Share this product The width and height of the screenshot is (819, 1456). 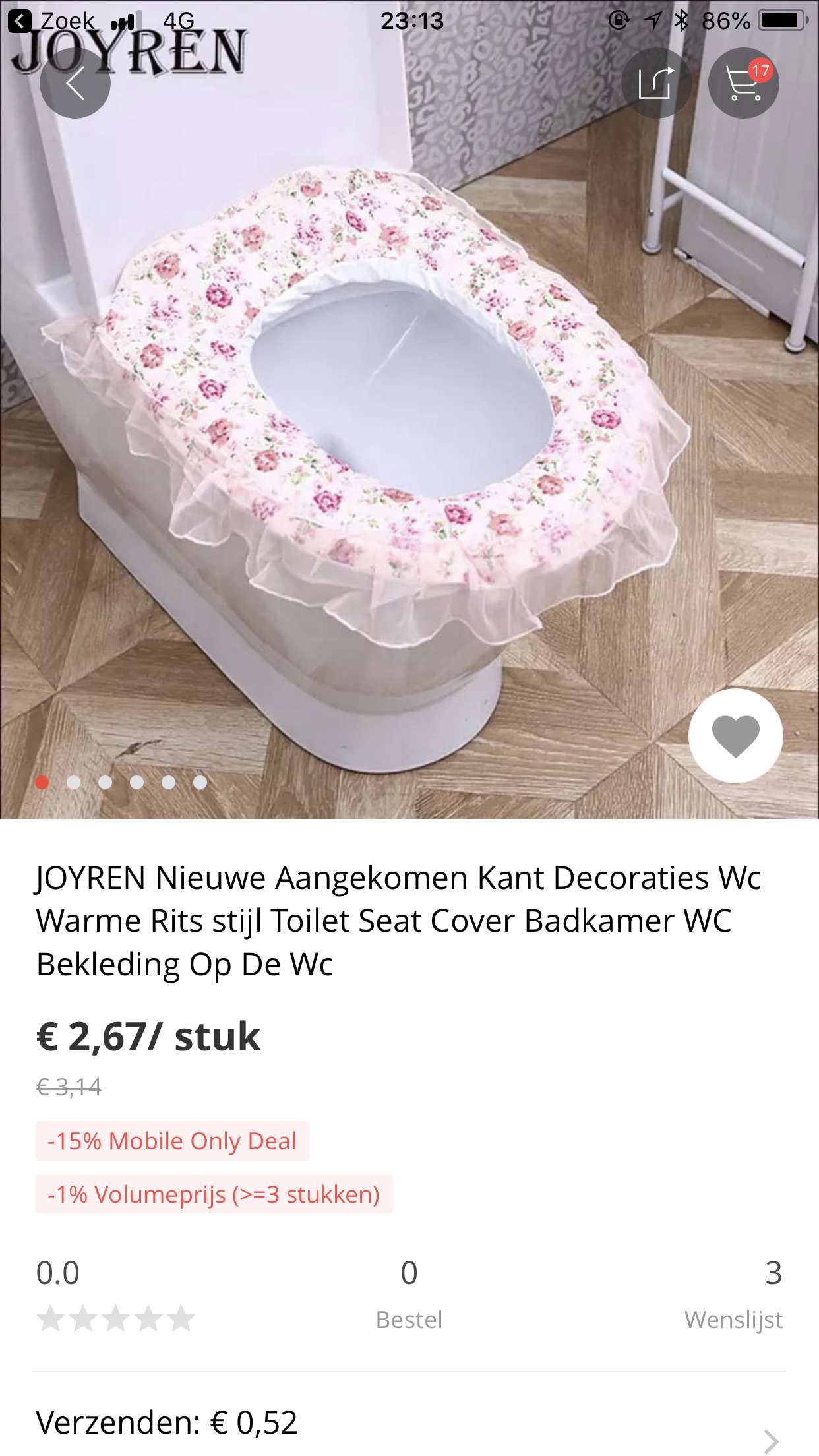pyautogui.click(x=656, y=83)
